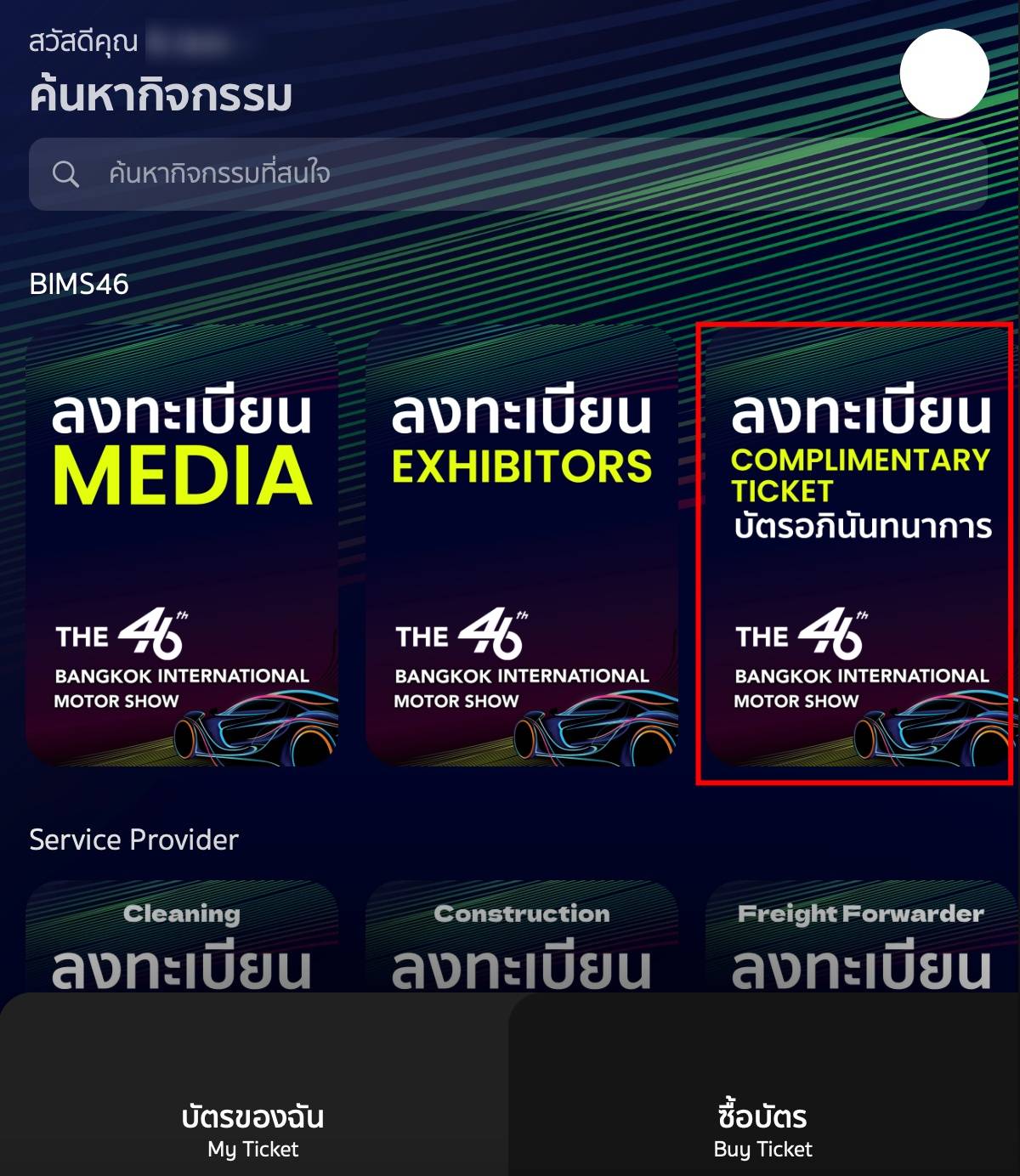Image resolution: width=1020 pixels, height=1176 pixels.
Task: Click the search magnifier icon
Action: pos(66,173)
